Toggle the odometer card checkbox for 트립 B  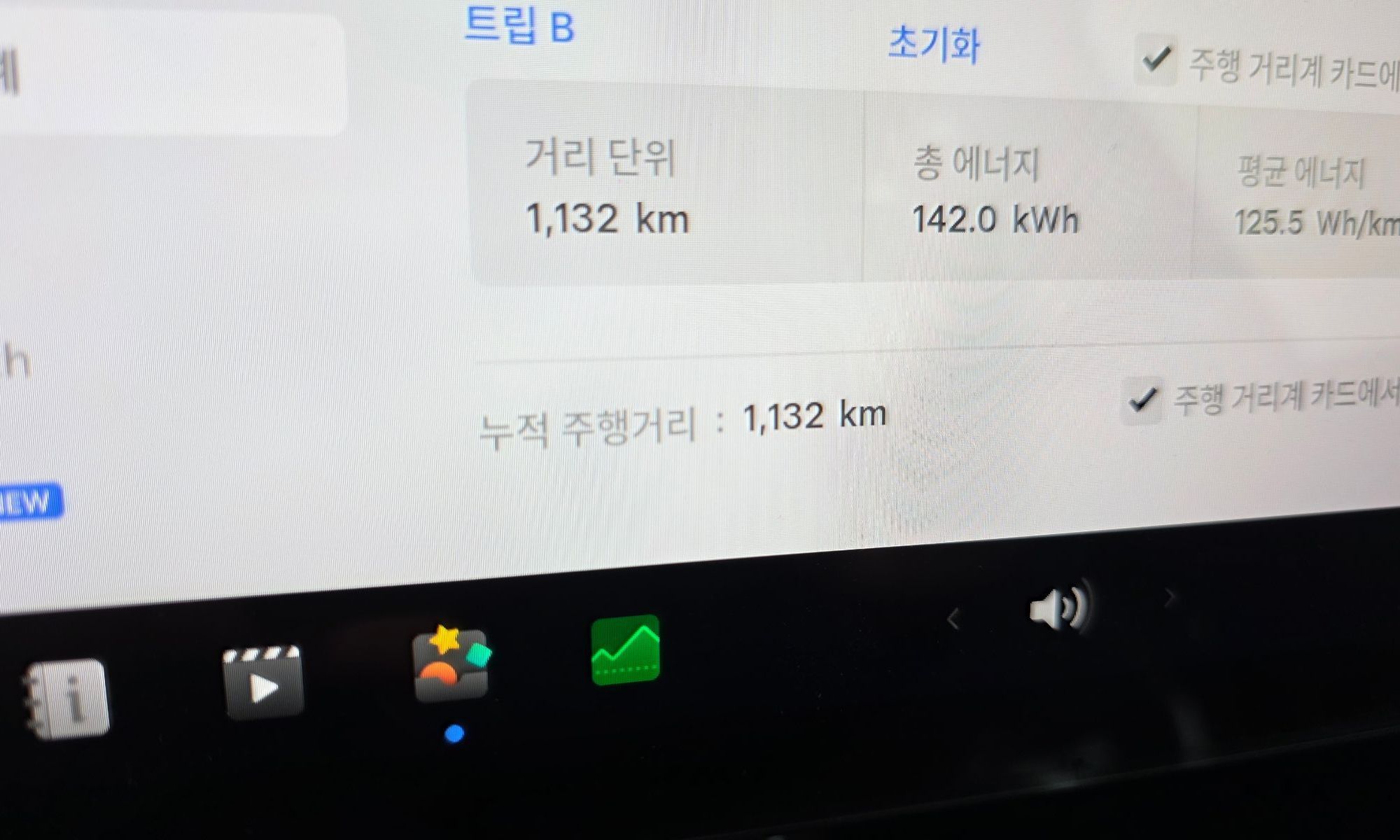pyautogui.click(x=1156, y=60)
